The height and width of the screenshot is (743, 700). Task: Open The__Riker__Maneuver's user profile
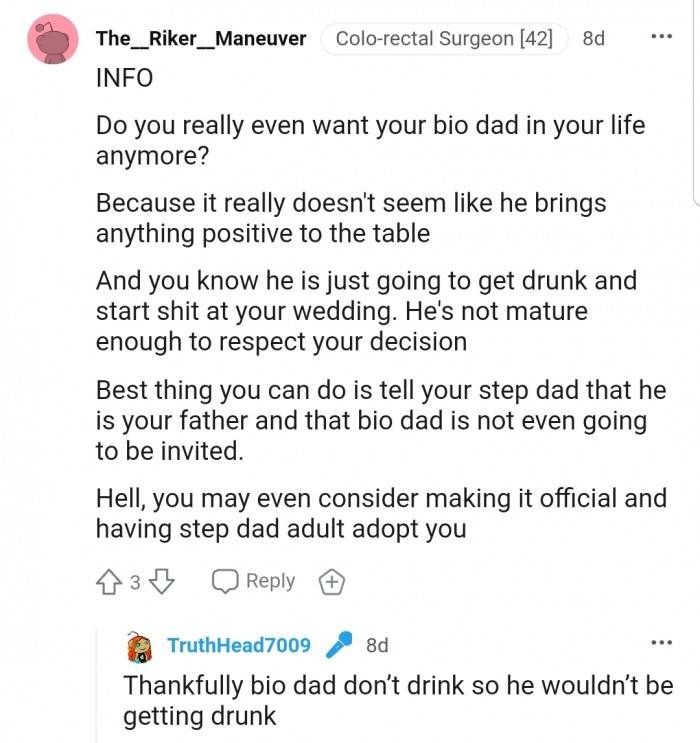201,39
